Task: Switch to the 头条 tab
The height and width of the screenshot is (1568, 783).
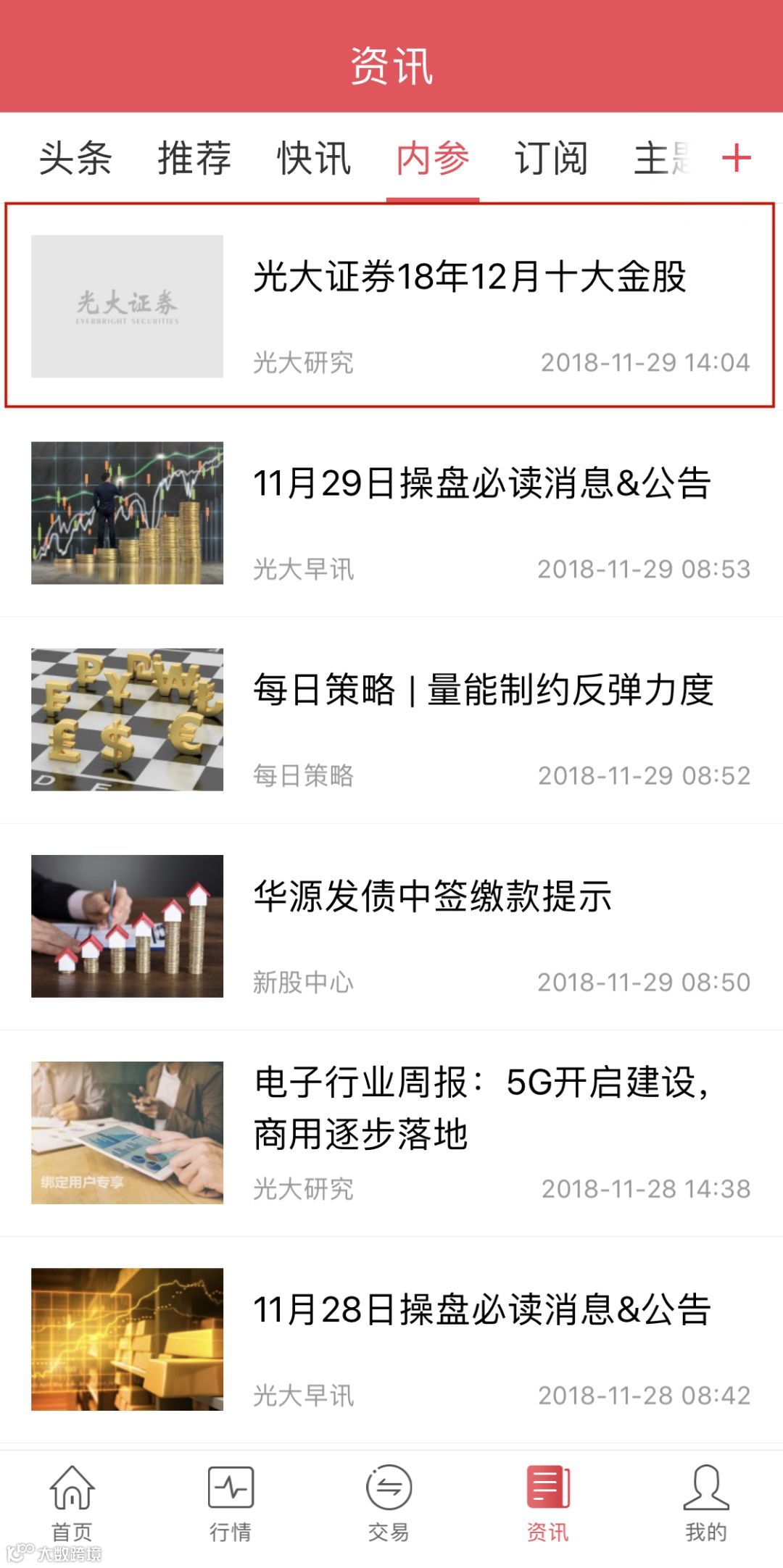Action: click(x=75, y=158)
